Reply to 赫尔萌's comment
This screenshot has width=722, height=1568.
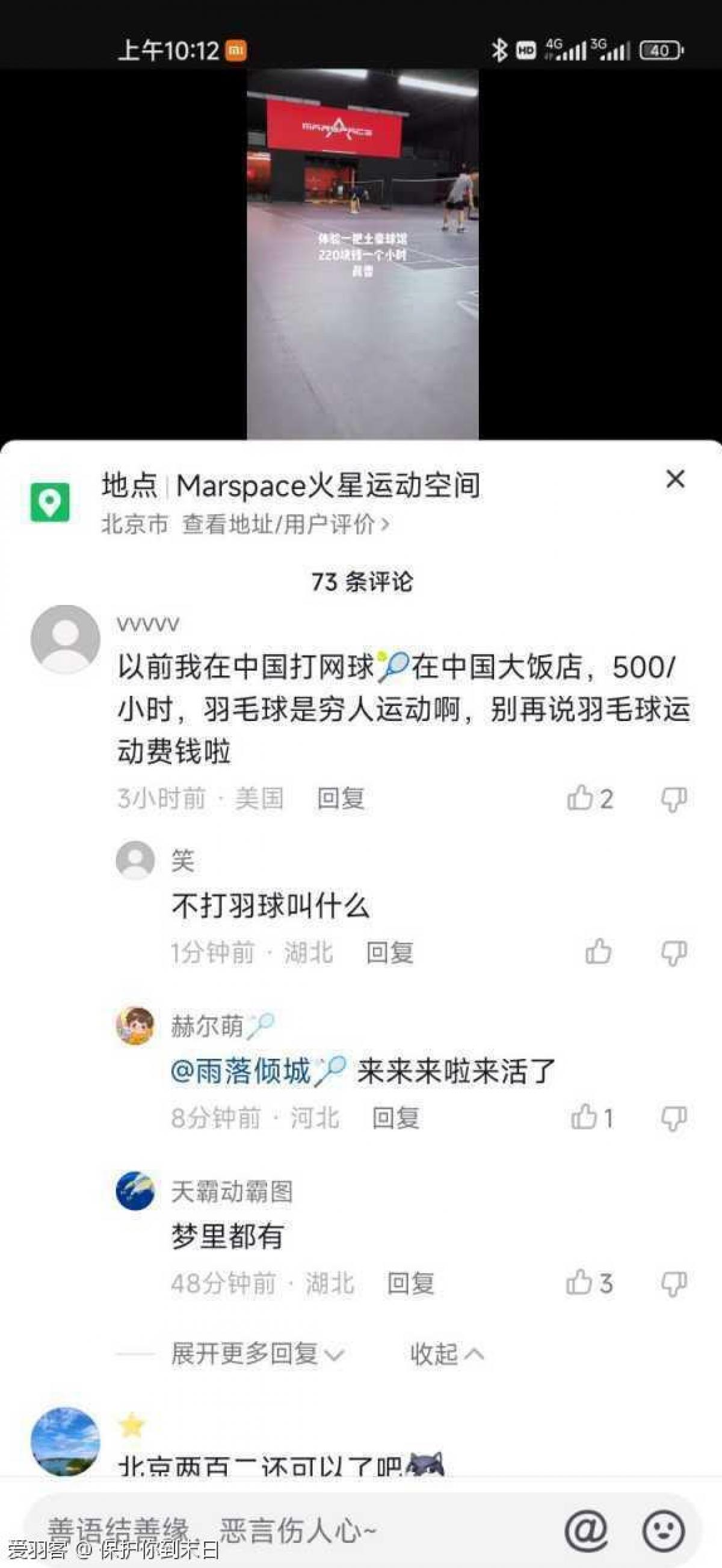tap(395, 1118)
